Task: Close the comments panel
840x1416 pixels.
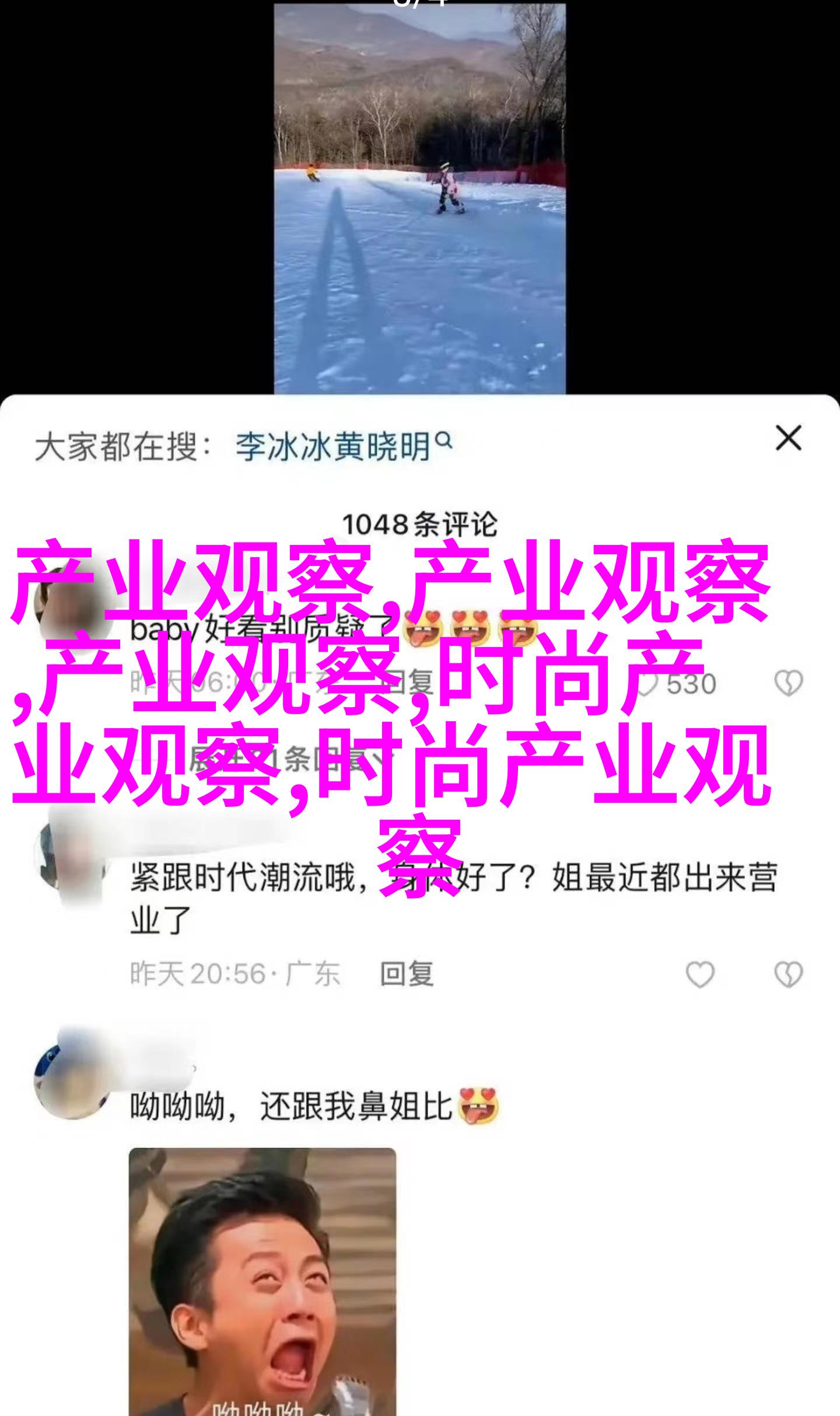Action: [788, 439]
